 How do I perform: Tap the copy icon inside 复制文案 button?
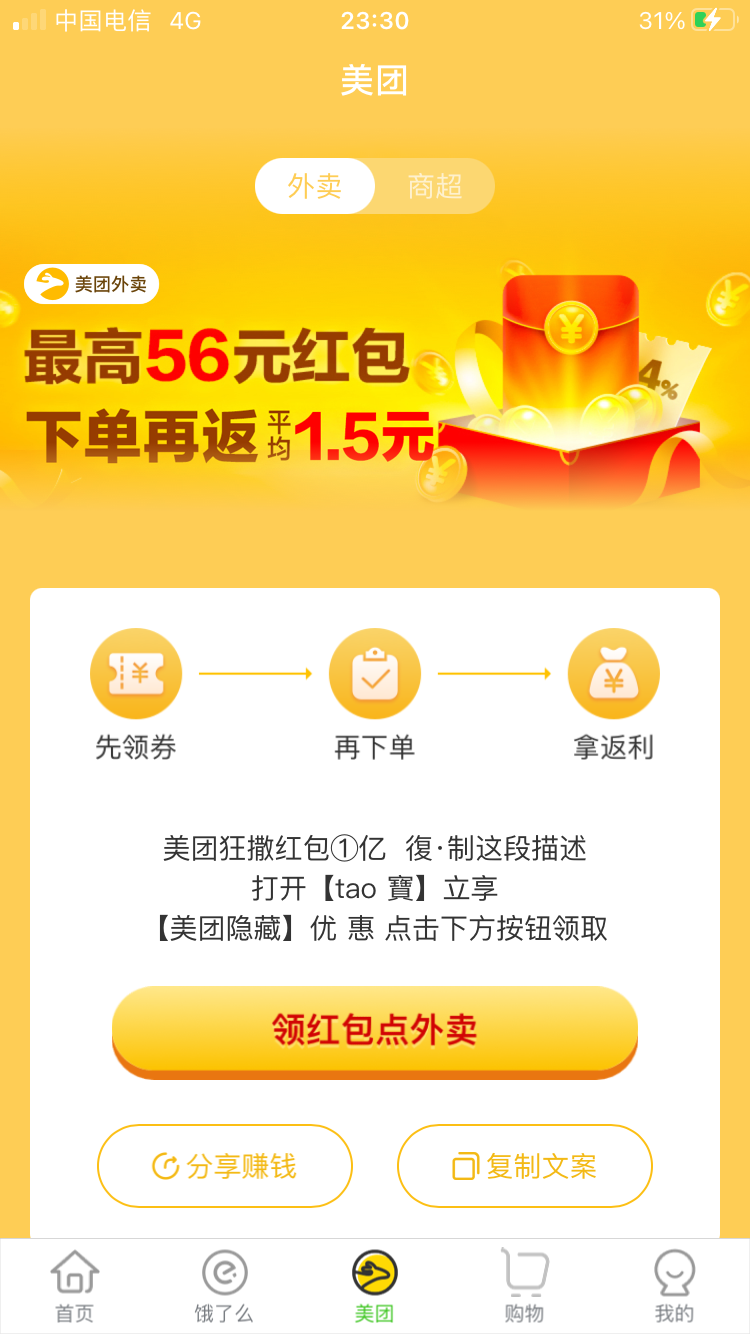[x=462, y=1166]
